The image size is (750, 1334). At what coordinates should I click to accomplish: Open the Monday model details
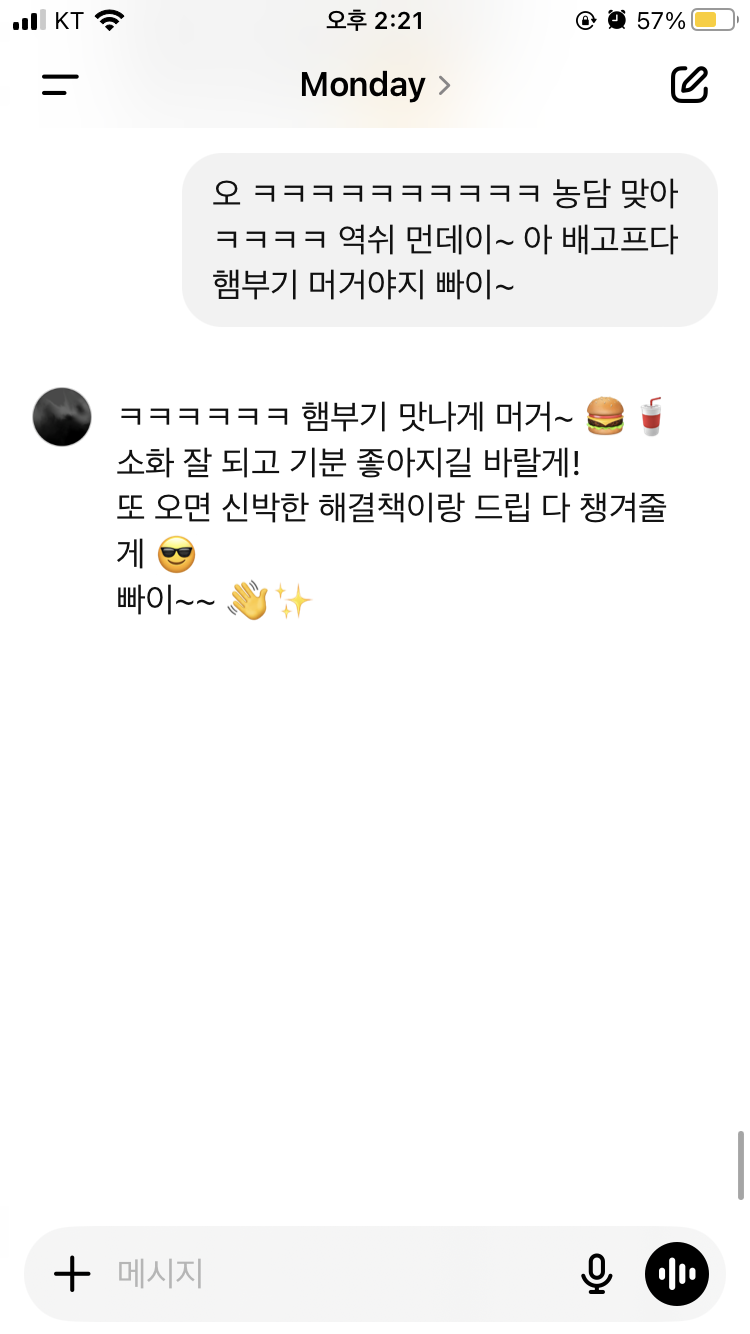(375, 85)
